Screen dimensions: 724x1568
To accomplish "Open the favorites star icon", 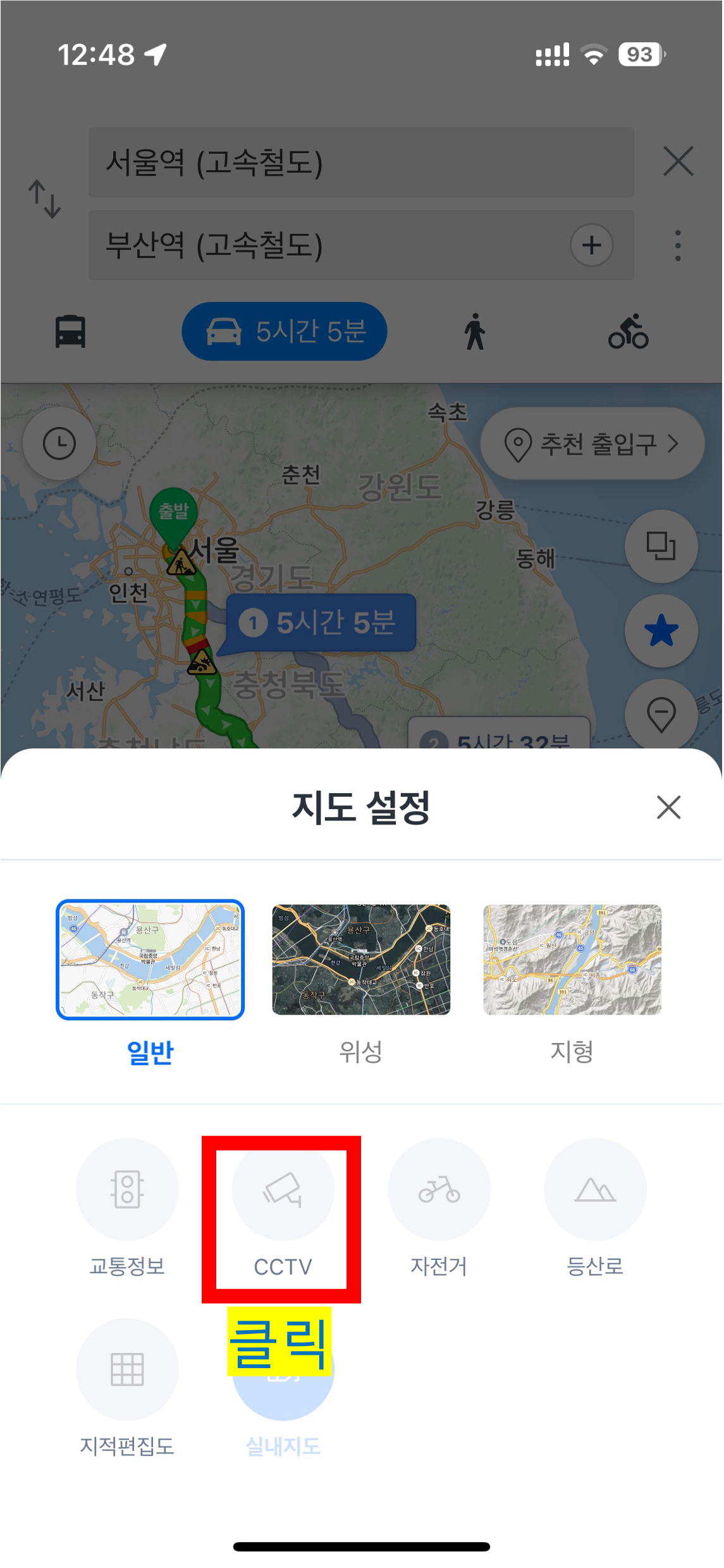I will tap(661, 631).
